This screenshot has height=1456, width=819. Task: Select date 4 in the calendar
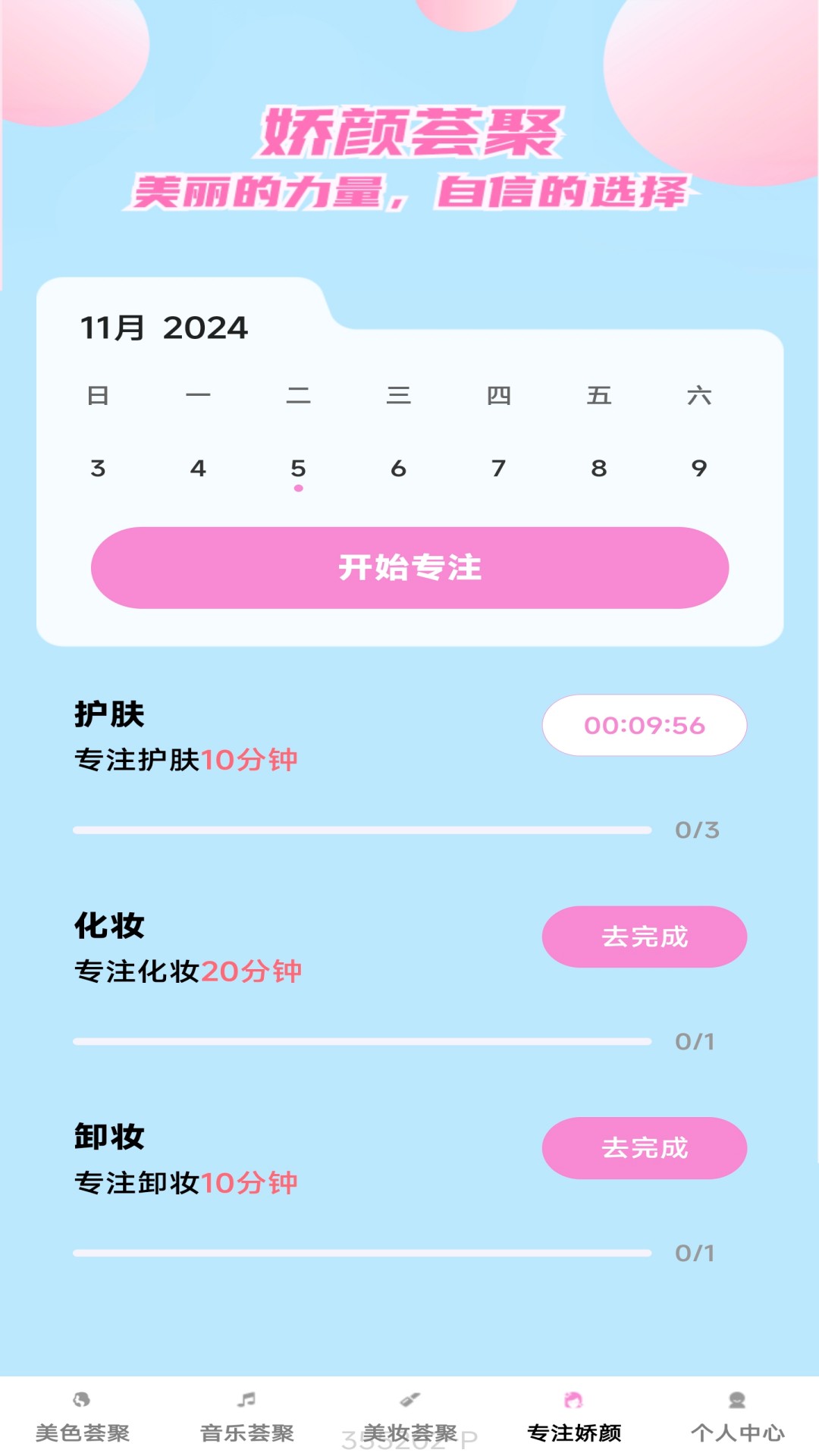point(198,468)
